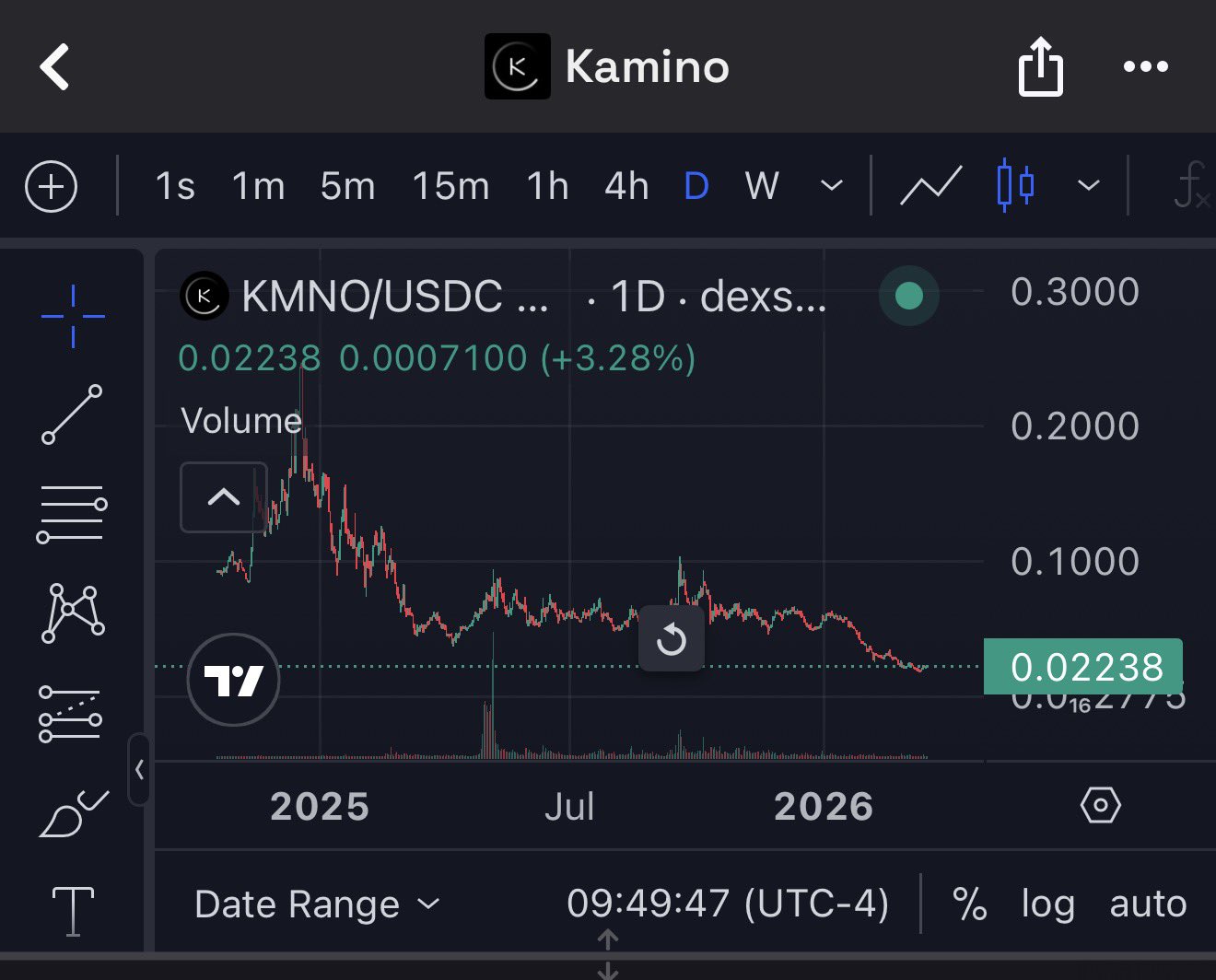Share the Kamino chart

[x=1040, y=67]
